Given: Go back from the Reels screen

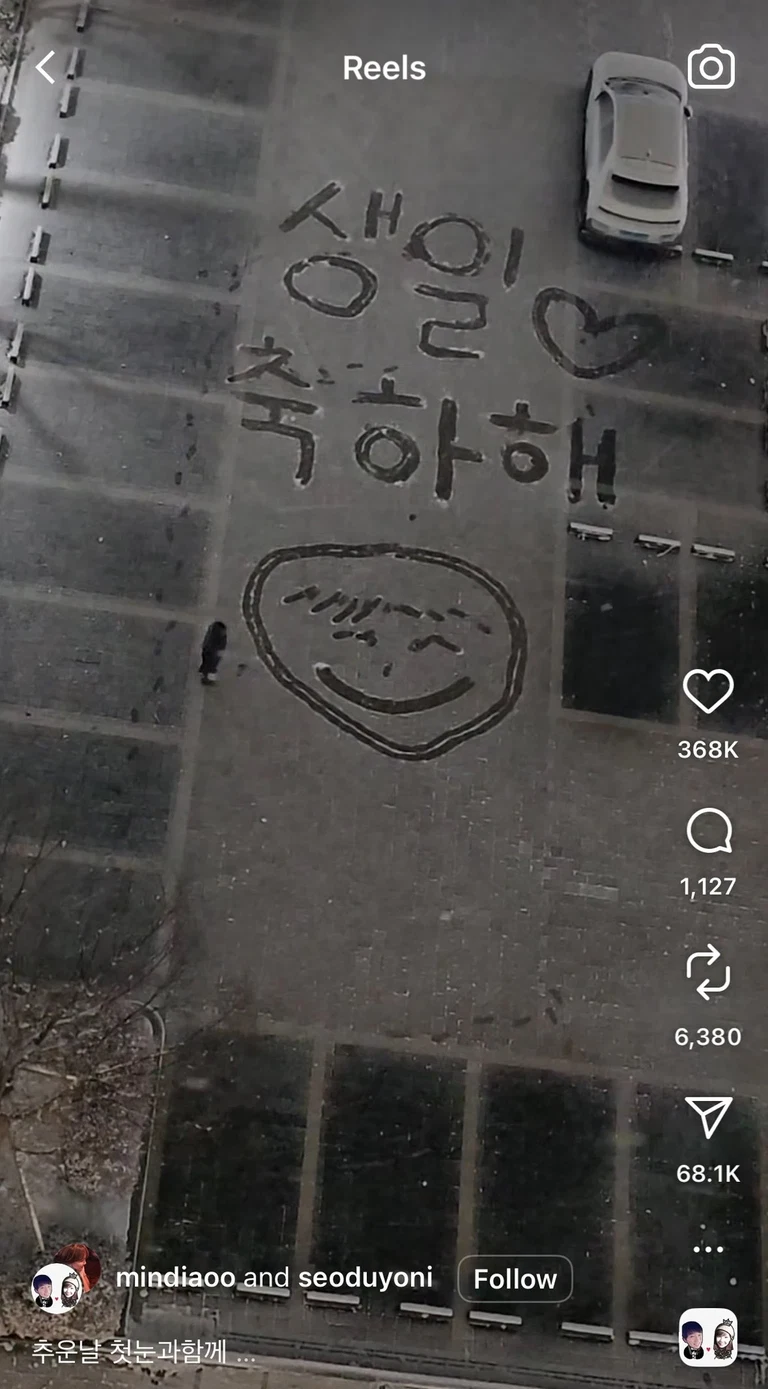Looking at the screenshot, I should point(45,68).
